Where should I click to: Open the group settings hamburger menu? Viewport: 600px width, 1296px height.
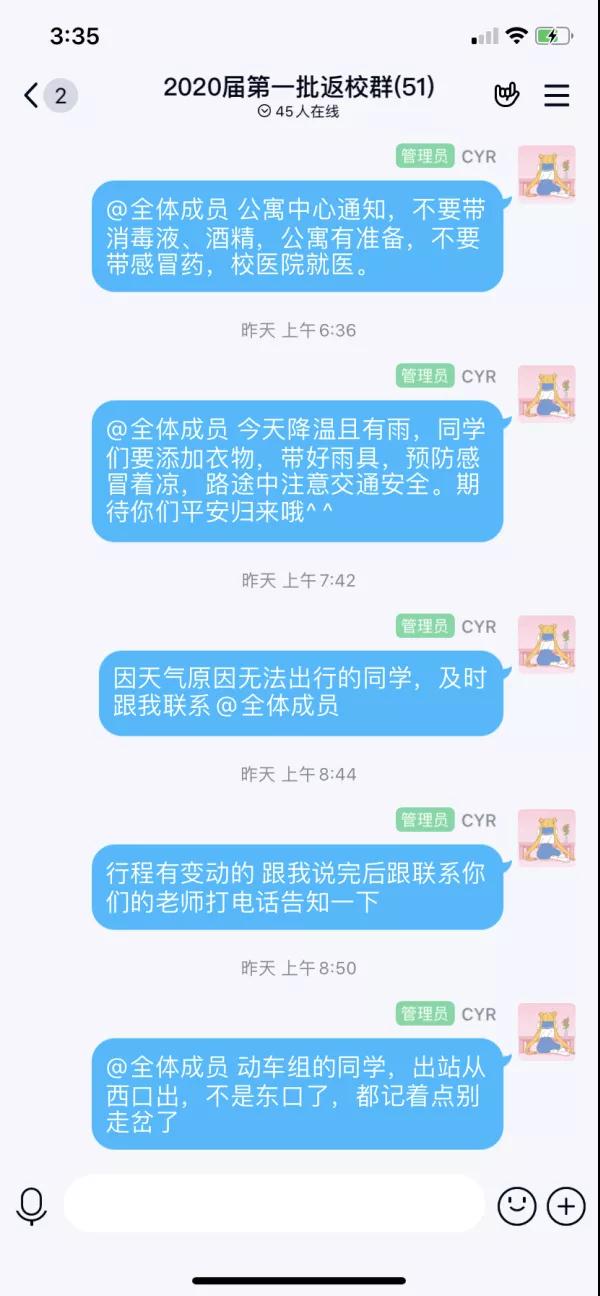click(557, 95)
